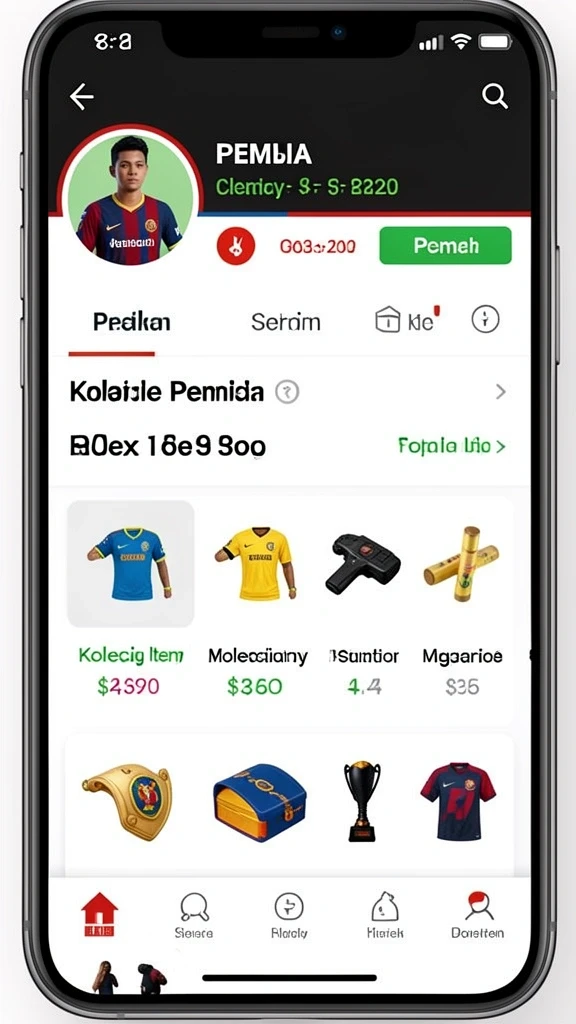
Task: Open the gold crest badge item
Action: click(128, 801)
